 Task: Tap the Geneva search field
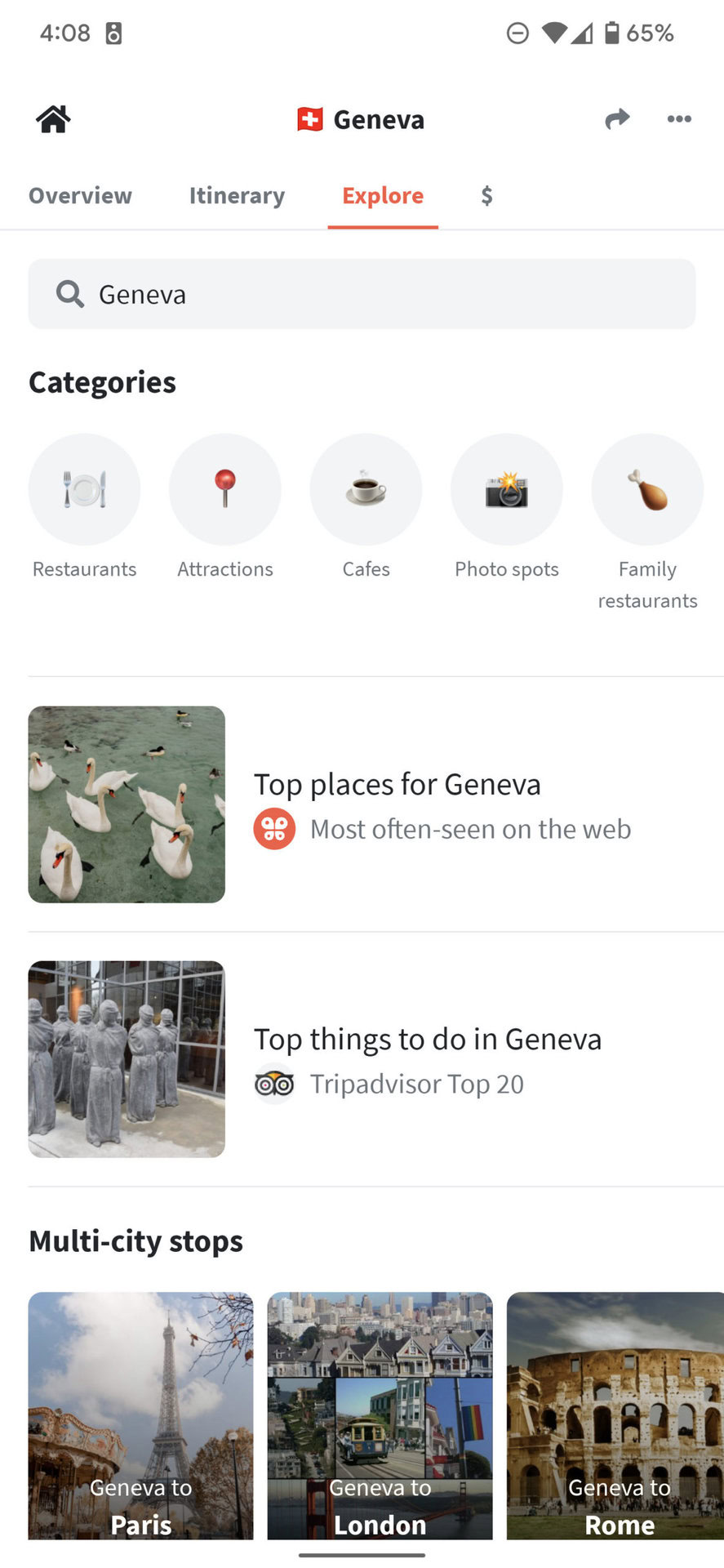point(362,294)
